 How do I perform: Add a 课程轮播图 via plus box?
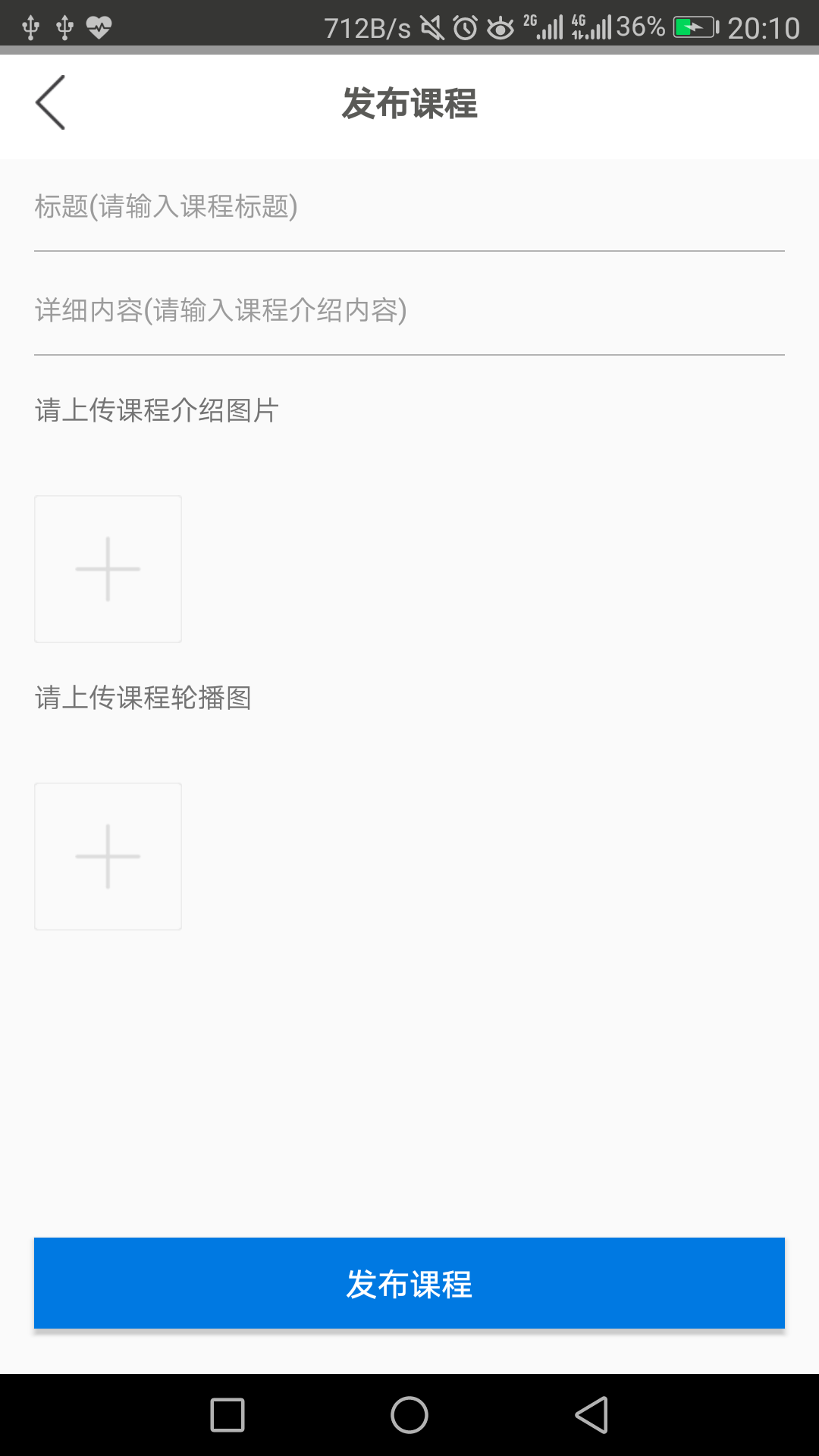(108, 856)
